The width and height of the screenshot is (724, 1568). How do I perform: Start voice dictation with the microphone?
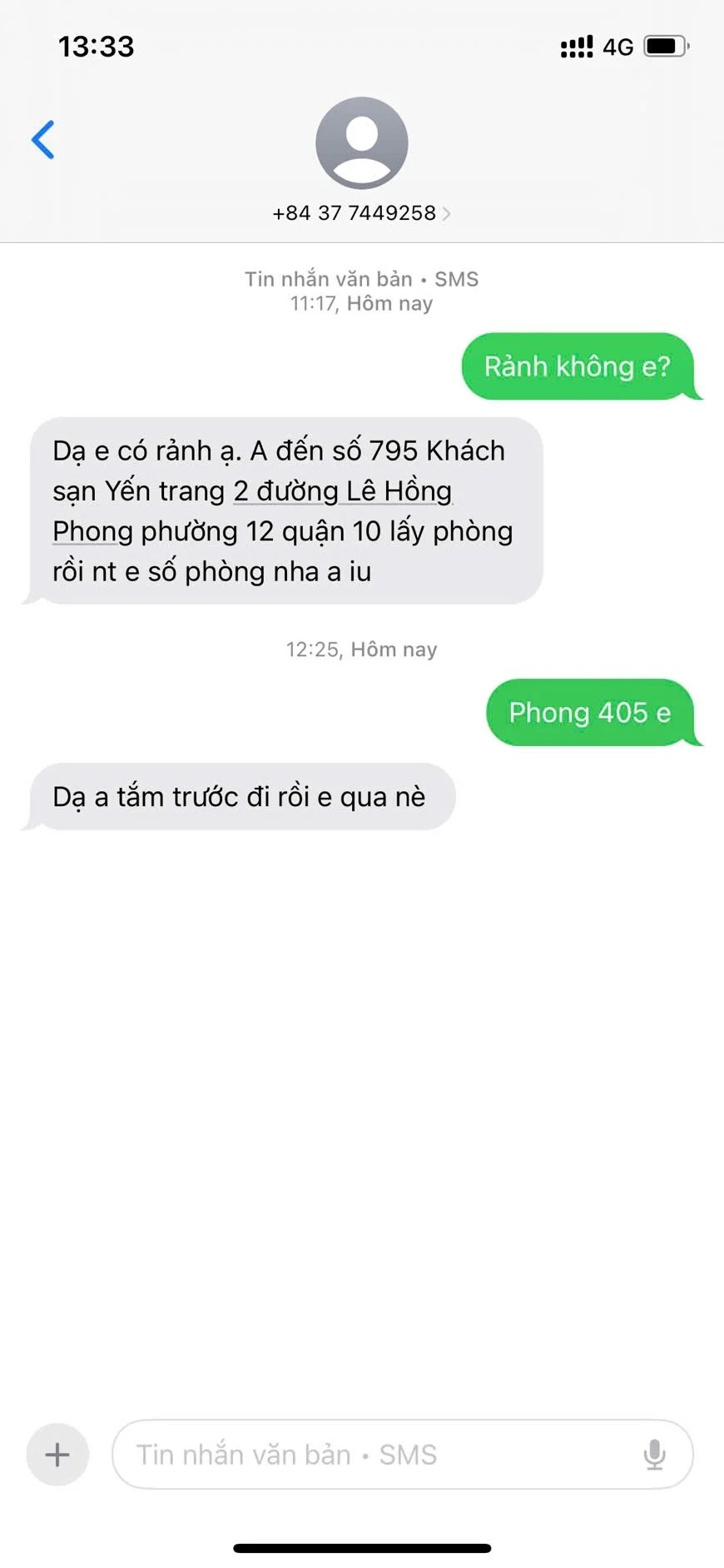[654, 1455]
